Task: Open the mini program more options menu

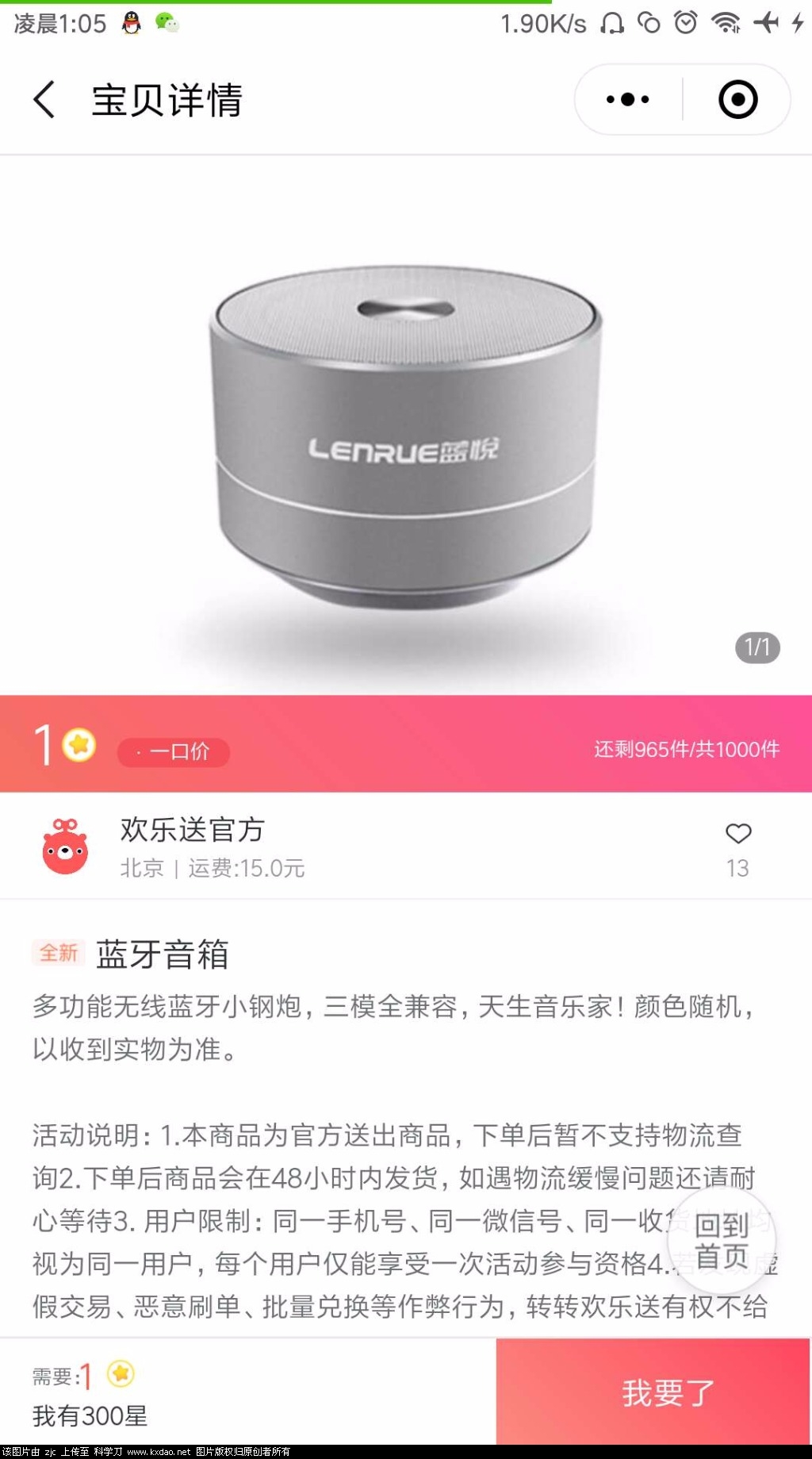Action: 627,100
